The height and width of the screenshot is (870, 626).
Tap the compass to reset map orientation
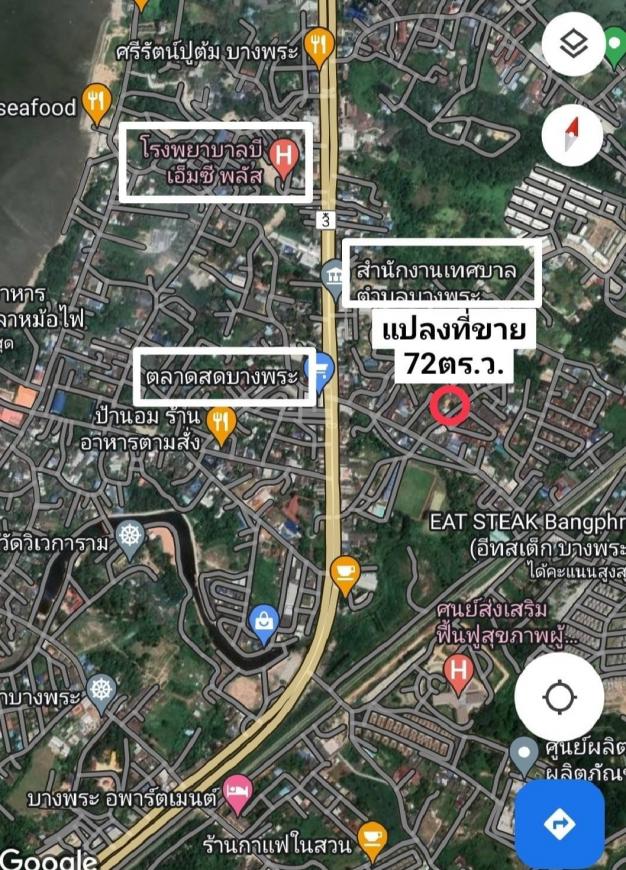click(571, 134)
